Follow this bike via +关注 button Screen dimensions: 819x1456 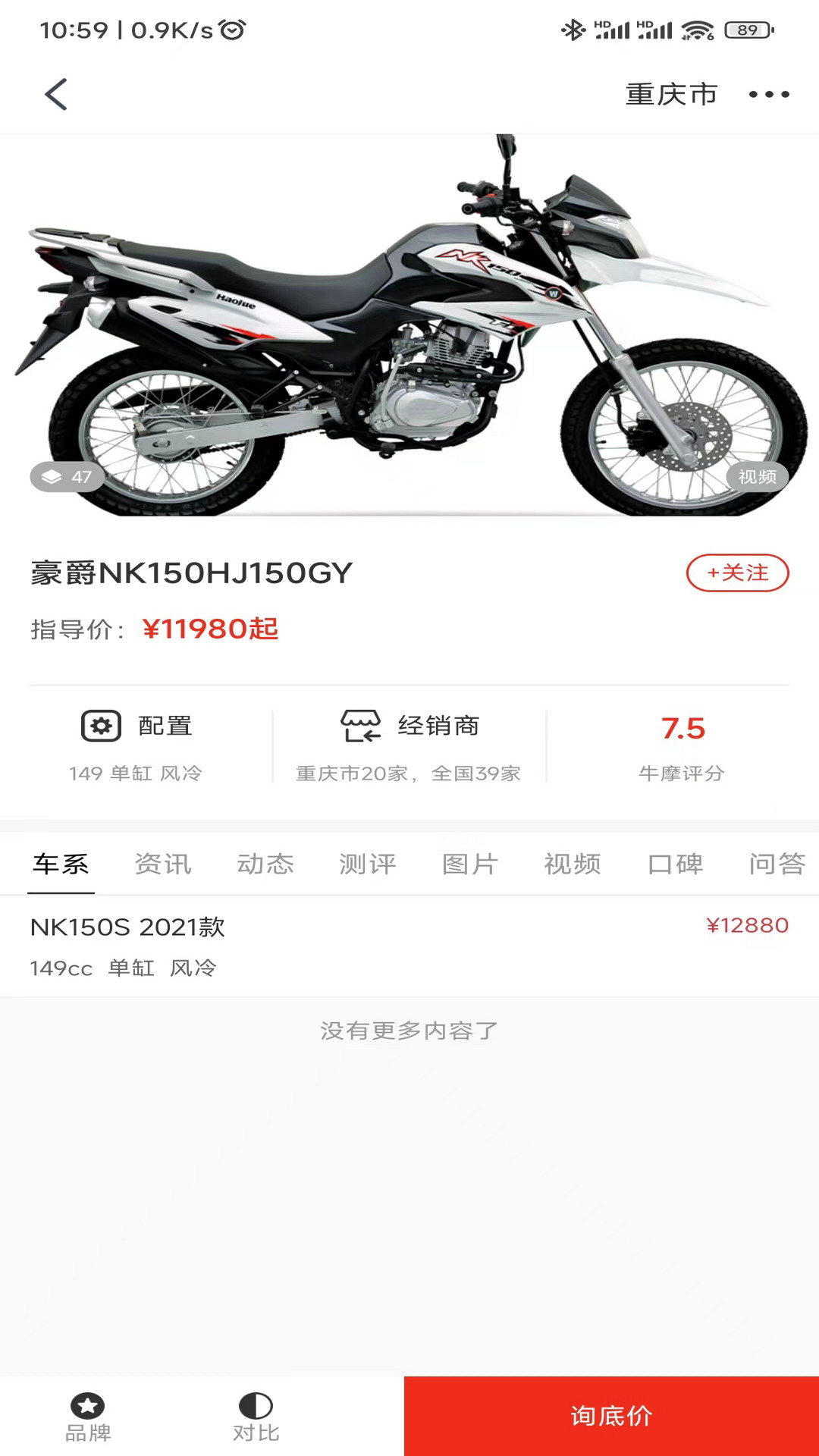(736, 573)
